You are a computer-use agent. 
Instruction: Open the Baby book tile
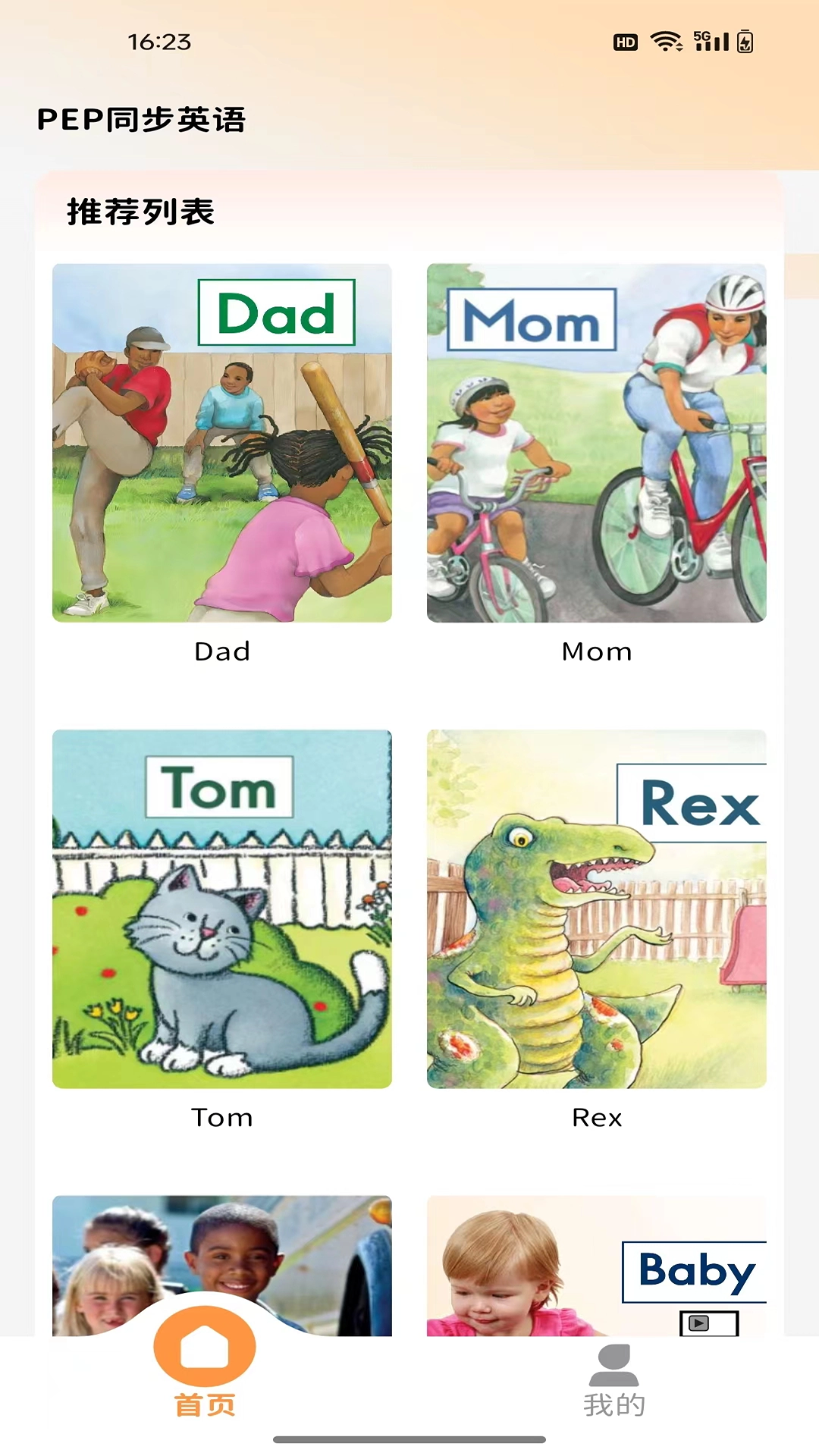point(596,1265)
